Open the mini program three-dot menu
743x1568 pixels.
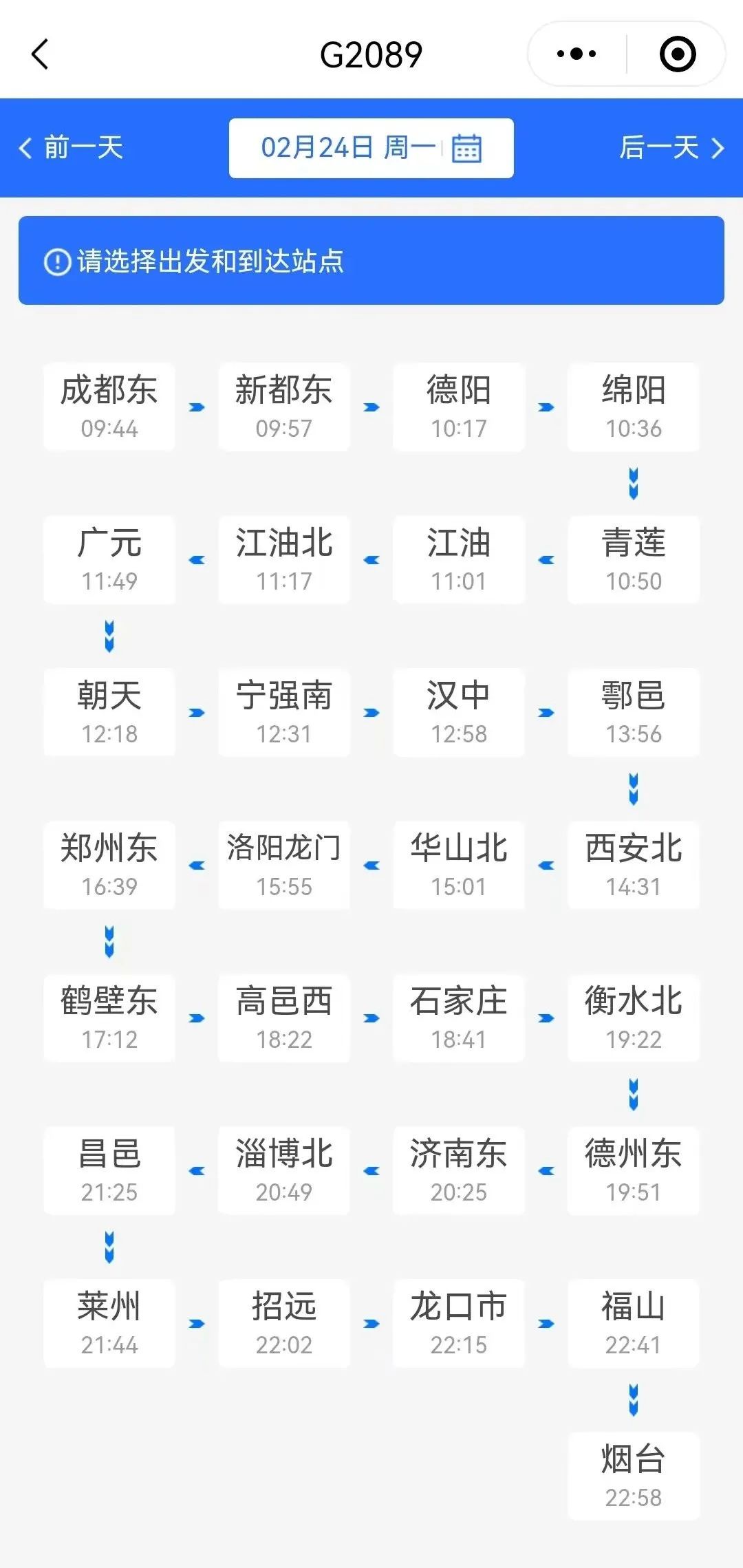click(x=577, y=54)
